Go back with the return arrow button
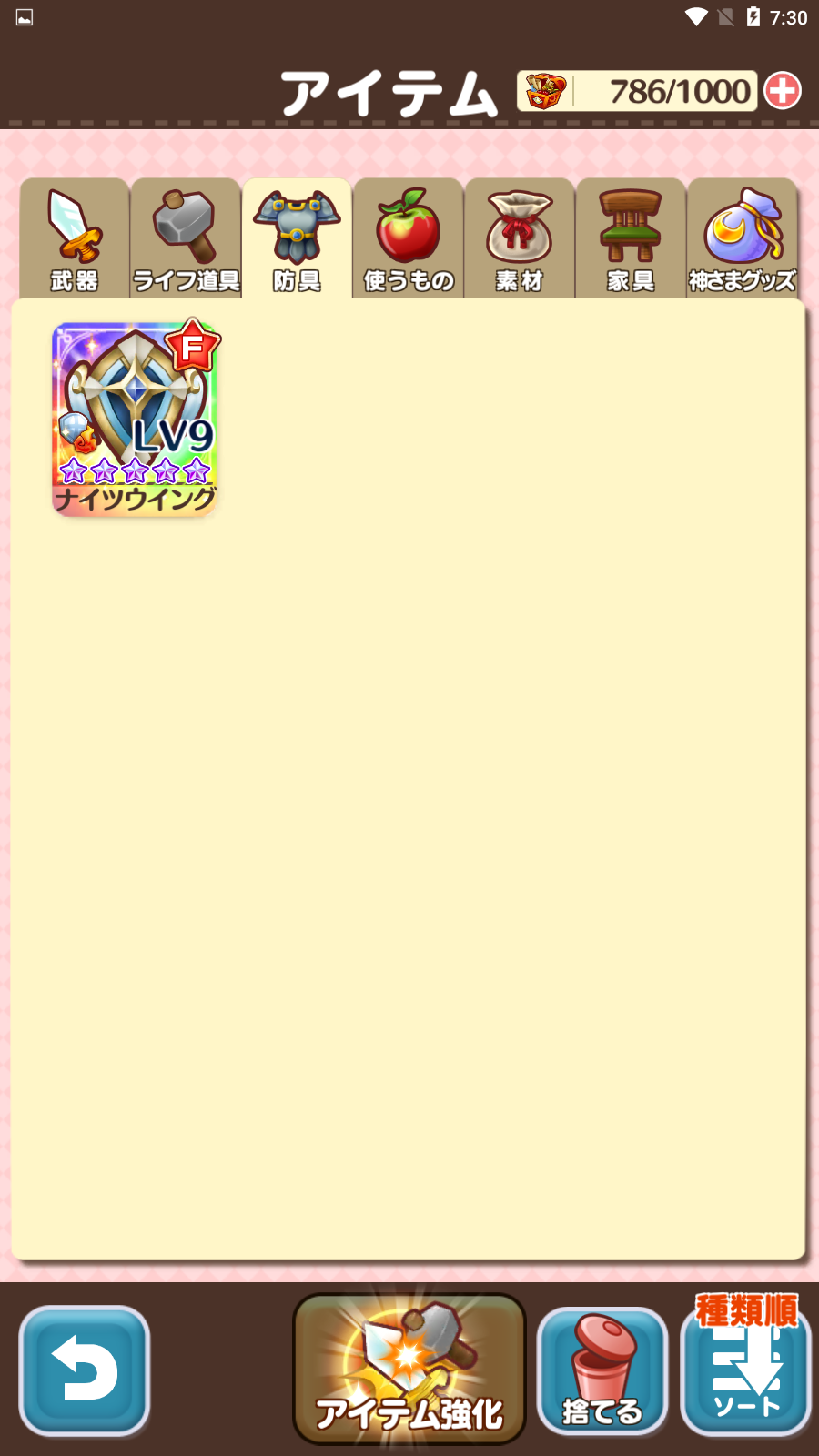The image size is (819, 1456). pyautogui.click(x=85, y=1370)
